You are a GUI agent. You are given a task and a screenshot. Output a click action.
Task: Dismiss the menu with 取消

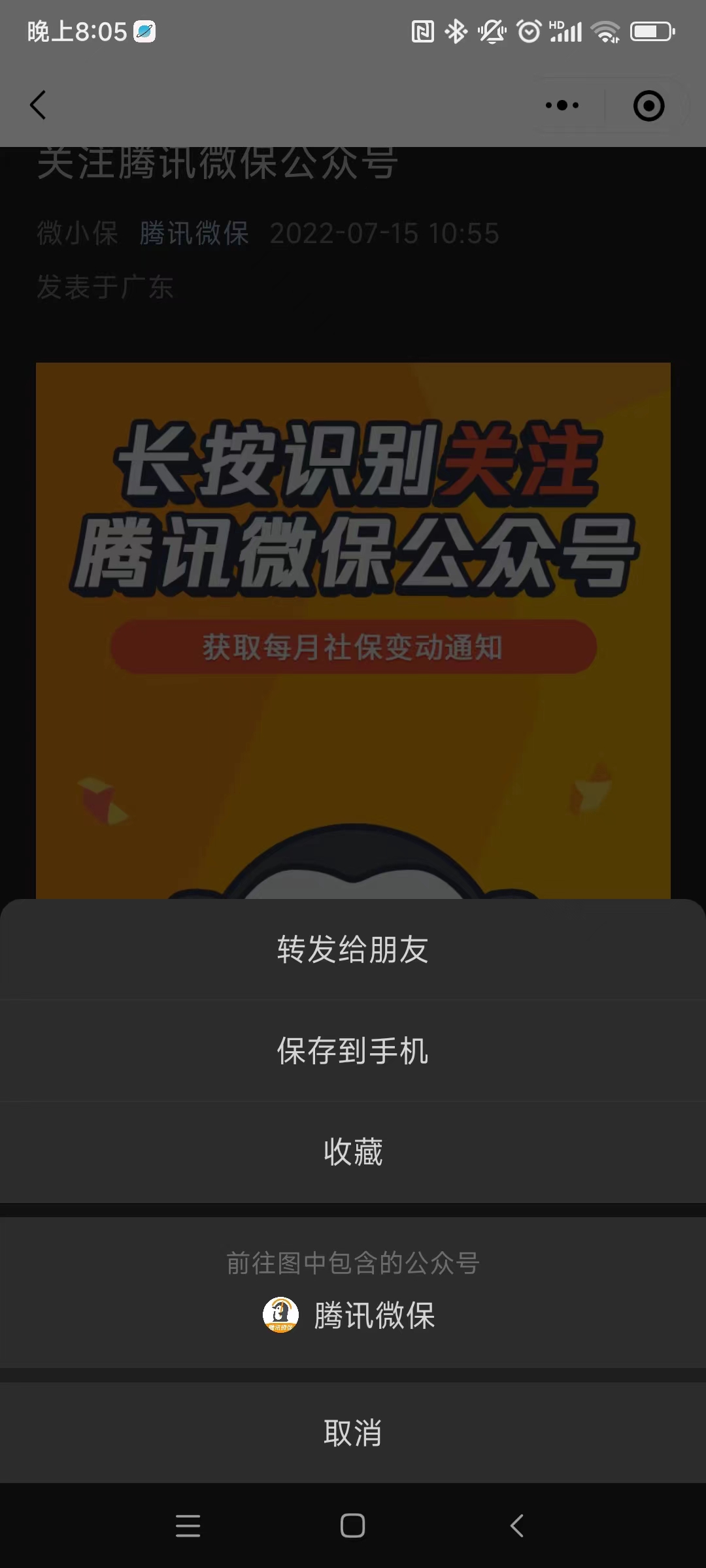tap(353, 1433)
